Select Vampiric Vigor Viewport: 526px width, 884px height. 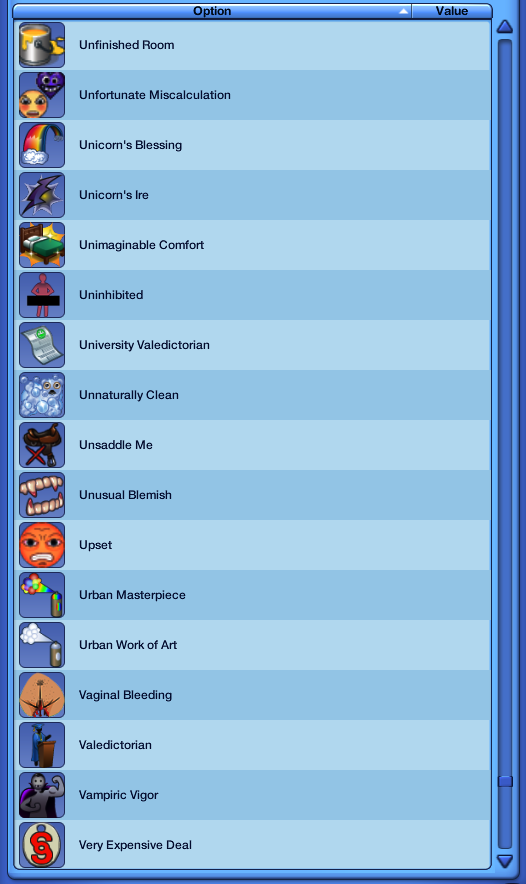click(x=253, y=795)
